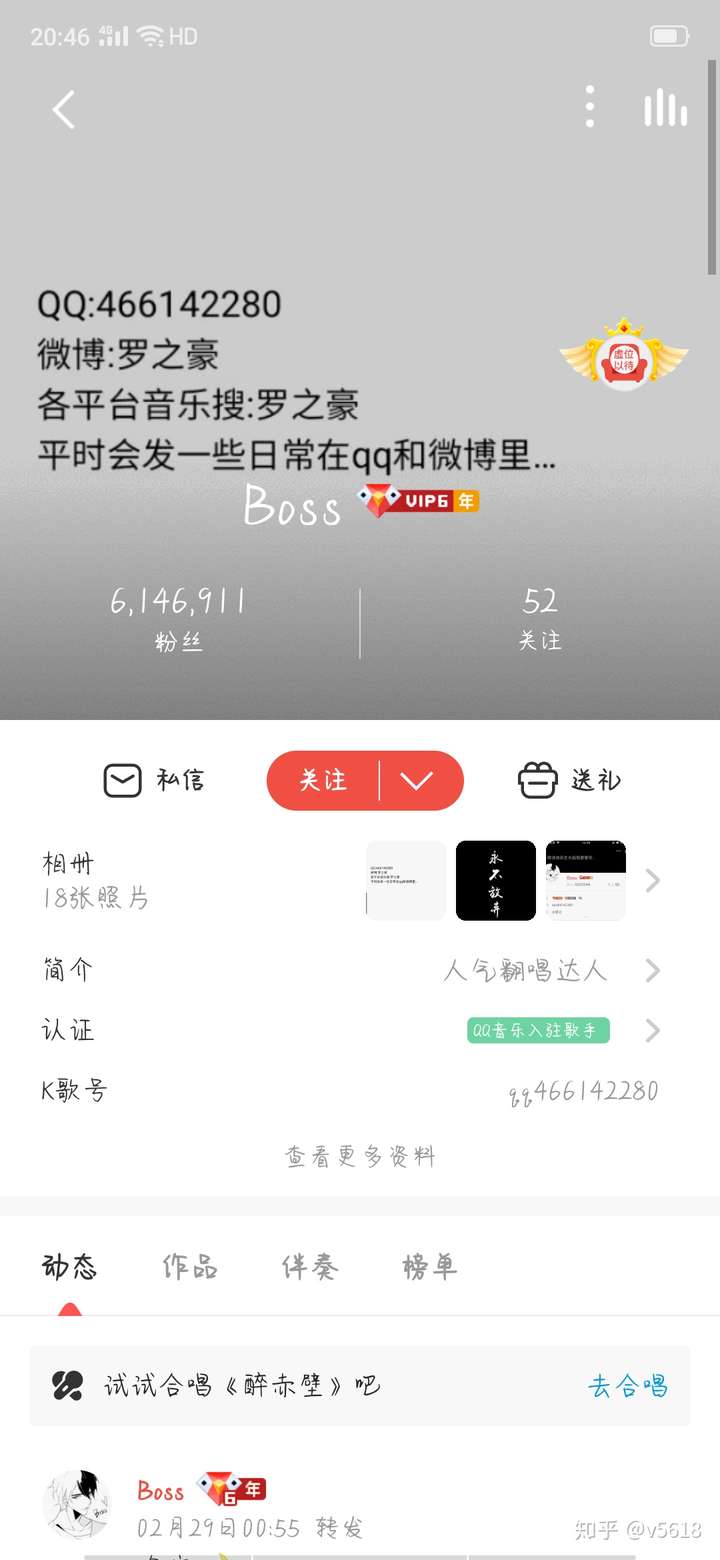Switch to the 榜单 tab
The width and height of the screenshot is (720, 1560).
430,1267
